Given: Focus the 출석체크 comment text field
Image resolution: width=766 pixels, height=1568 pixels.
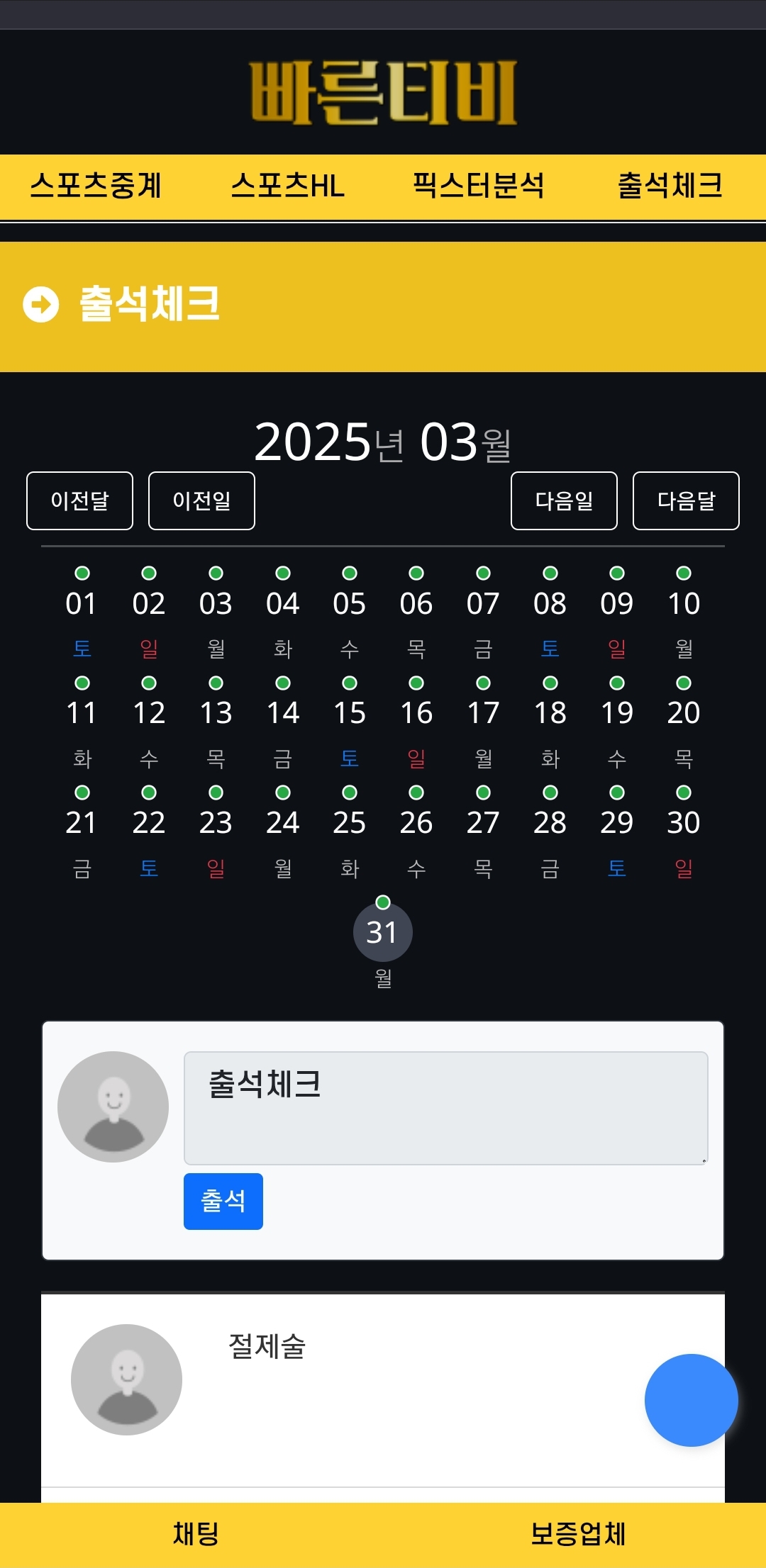Looking at the screenshot, I should (446, 1108).
